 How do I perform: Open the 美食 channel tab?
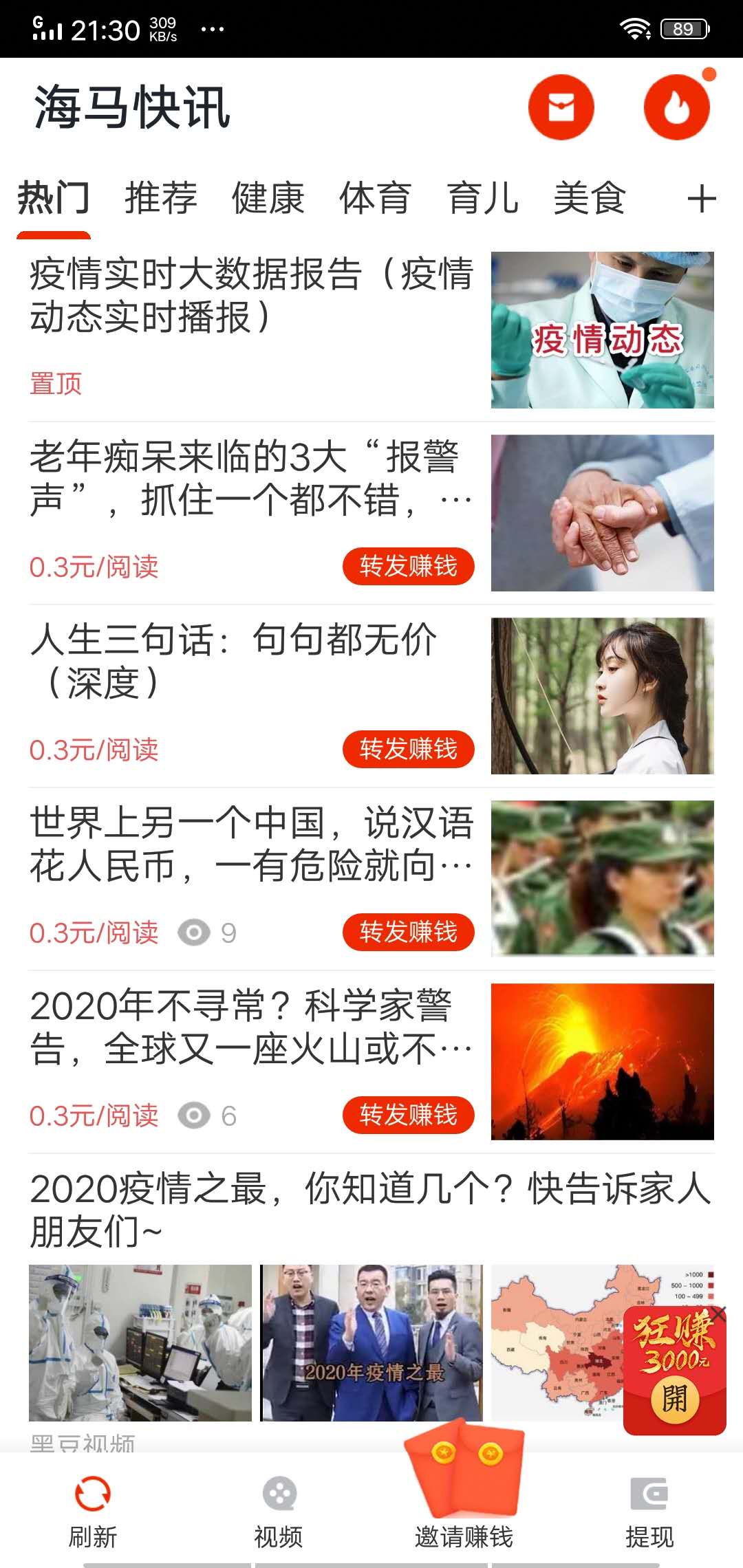pyautogui.click(x=590, y=199)
